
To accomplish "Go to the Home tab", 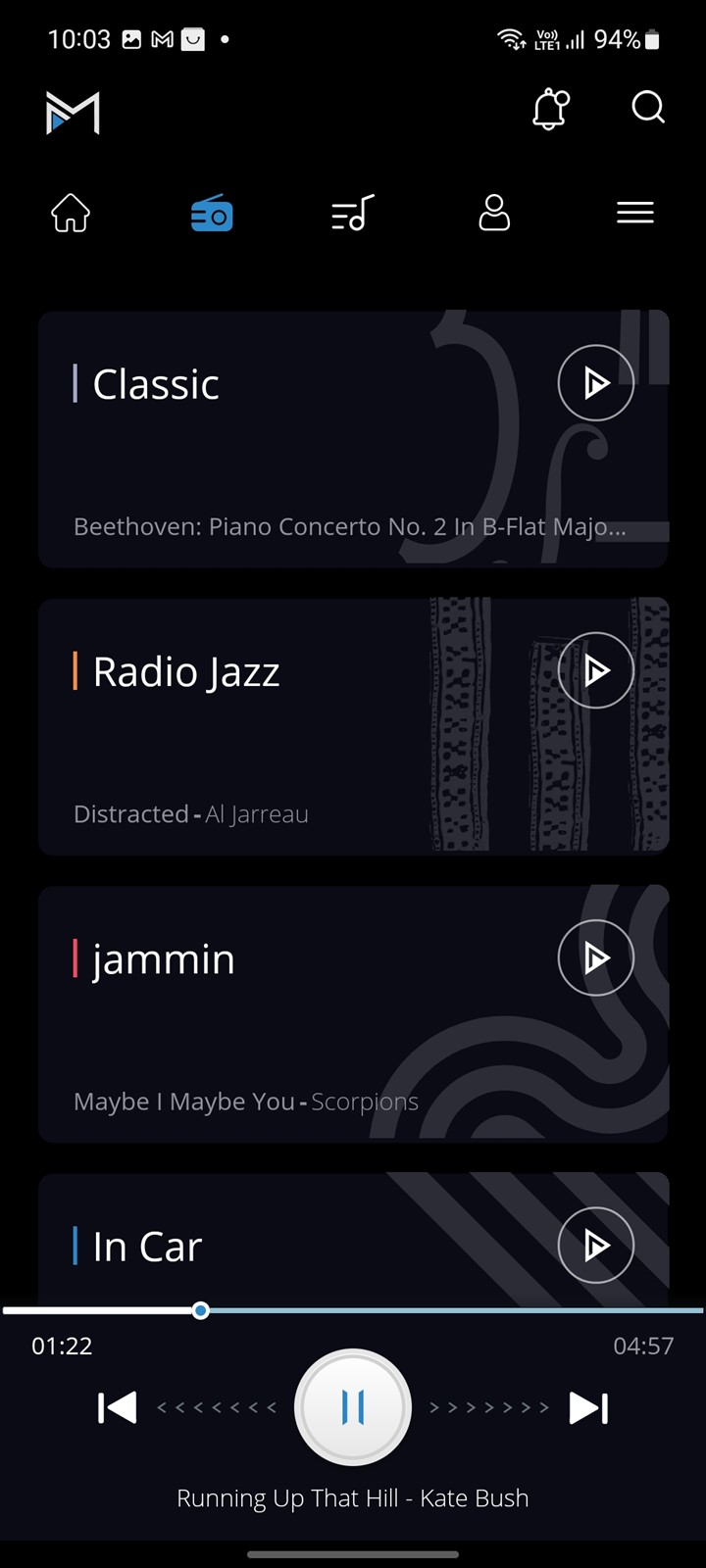I will (71, 213).
